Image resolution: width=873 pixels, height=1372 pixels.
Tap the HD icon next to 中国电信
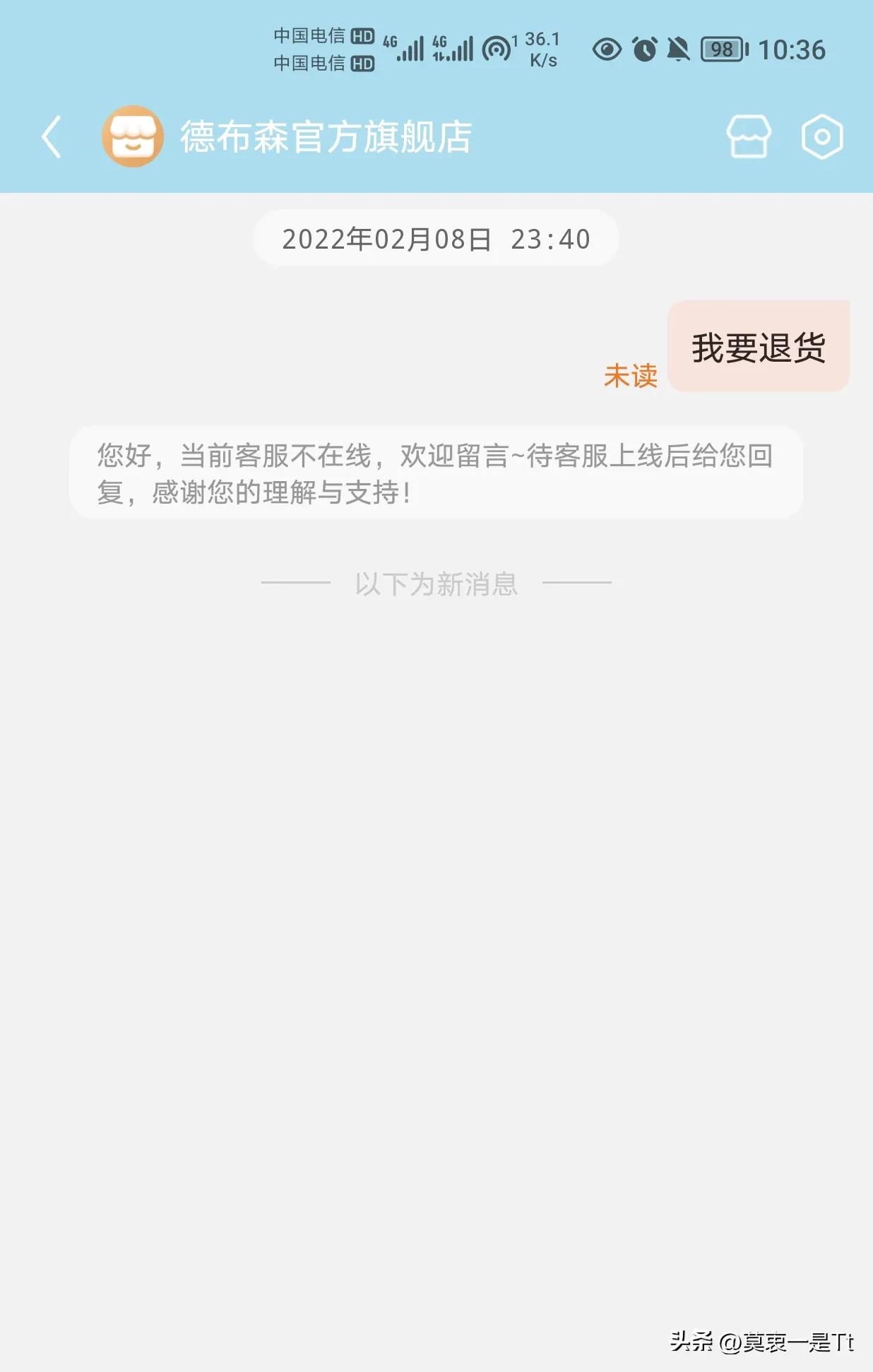[x=362, y=37]
